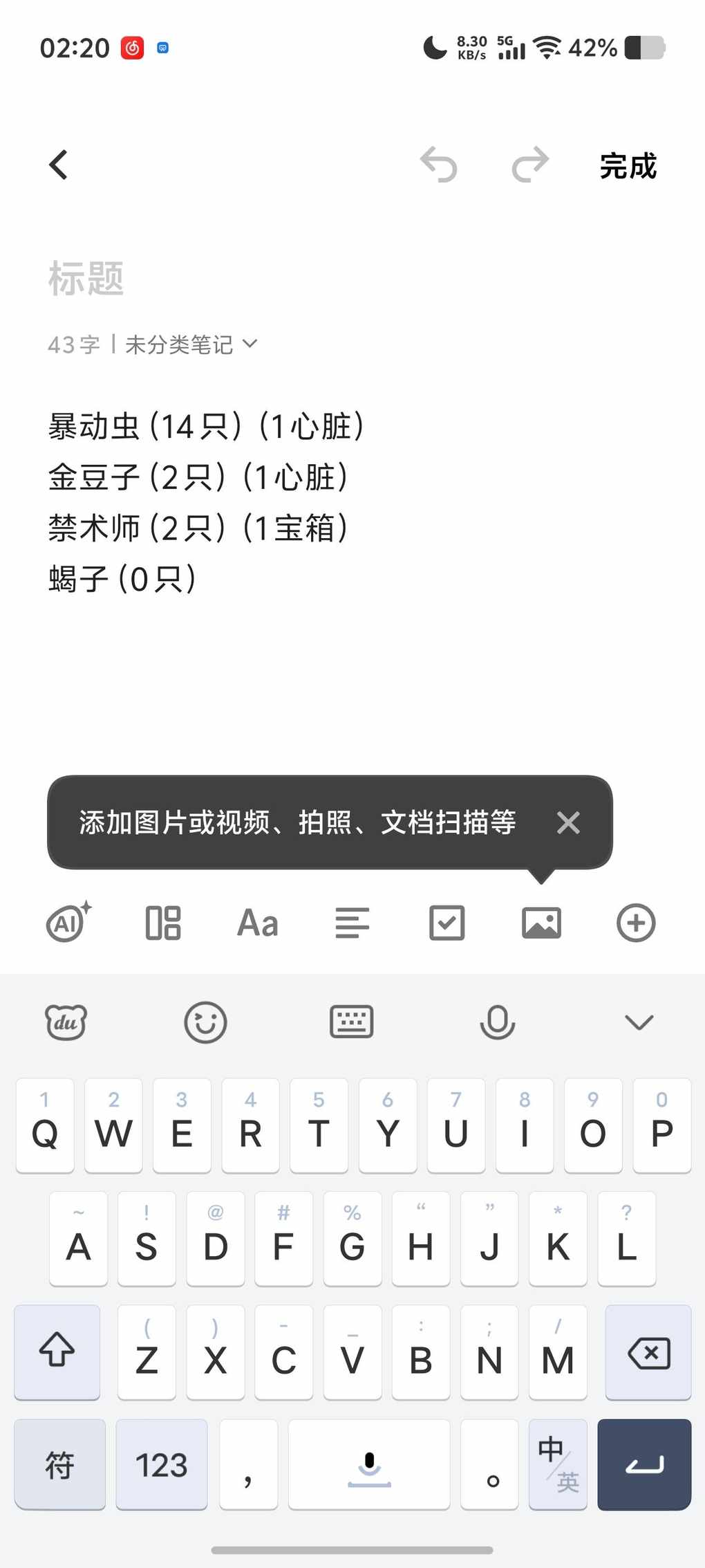The image size is (705, 1568).
Task: Start voice input with the microphone
Action: point(497,1022)
